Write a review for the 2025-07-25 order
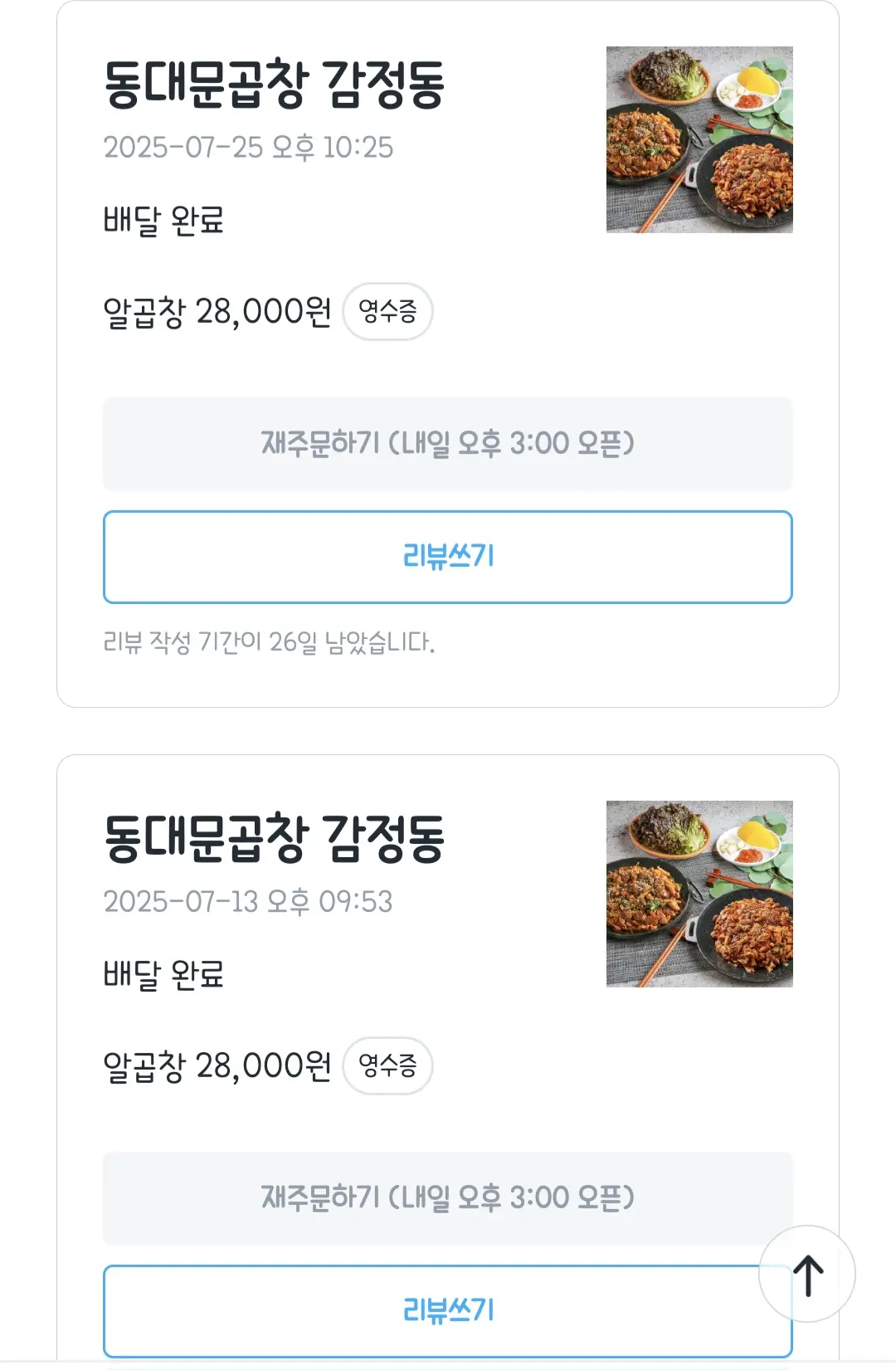896x1370 pixels. pyautogui.click(x=448, y=557)
